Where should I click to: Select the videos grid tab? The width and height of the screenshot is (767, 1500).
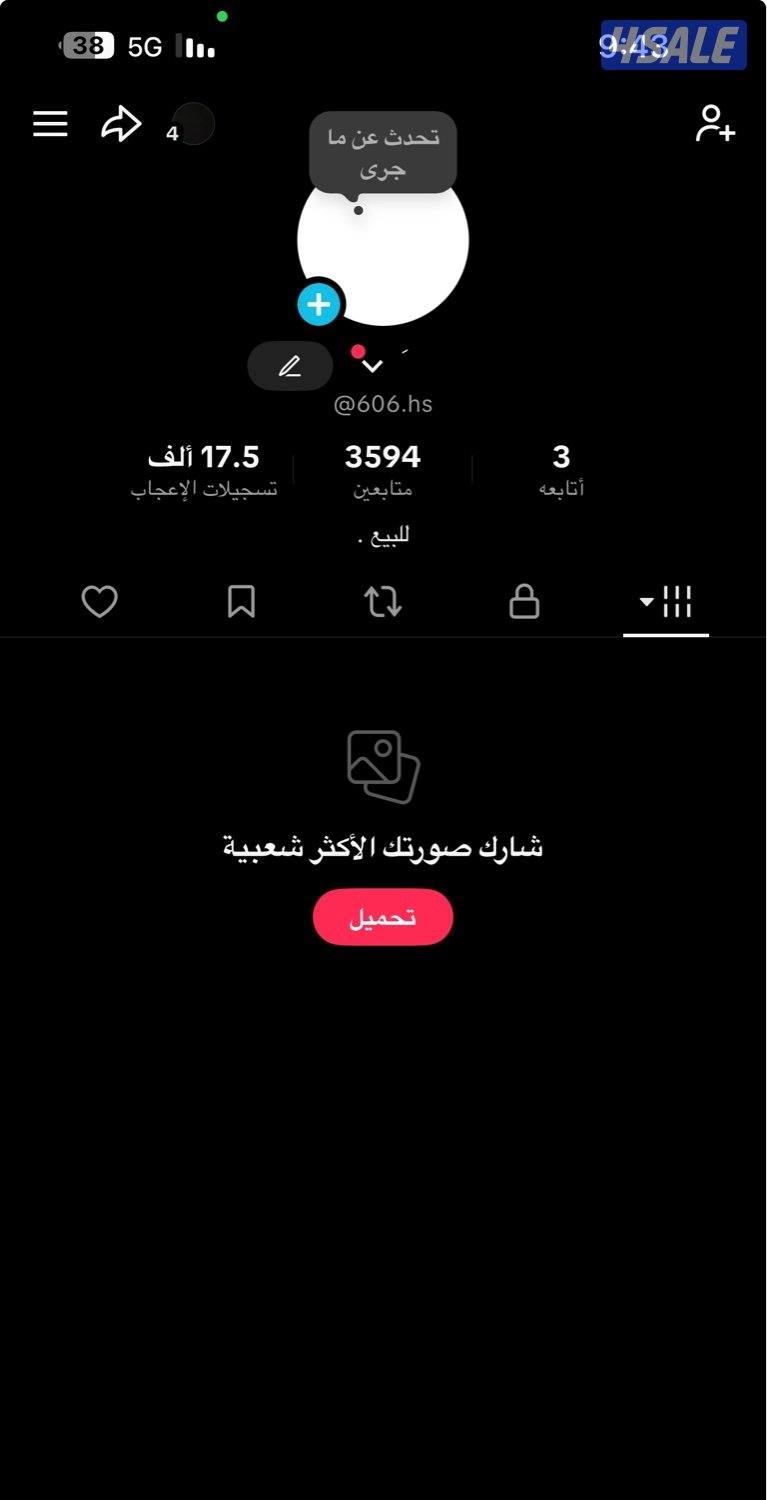[x=678, y=601]
